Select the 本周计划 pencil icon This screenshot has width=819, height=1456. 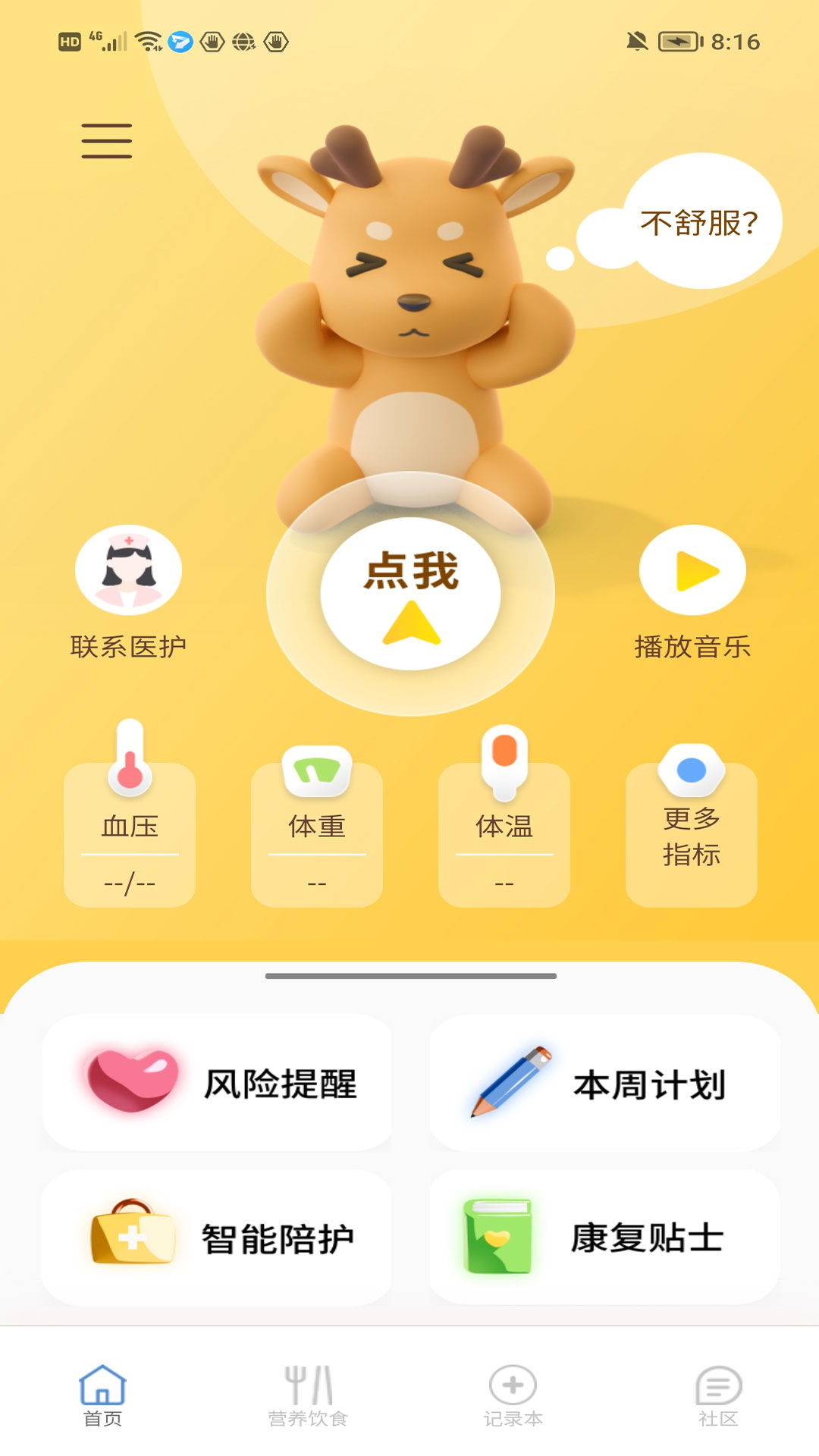pyautogui.click(x=507, y=1080)
